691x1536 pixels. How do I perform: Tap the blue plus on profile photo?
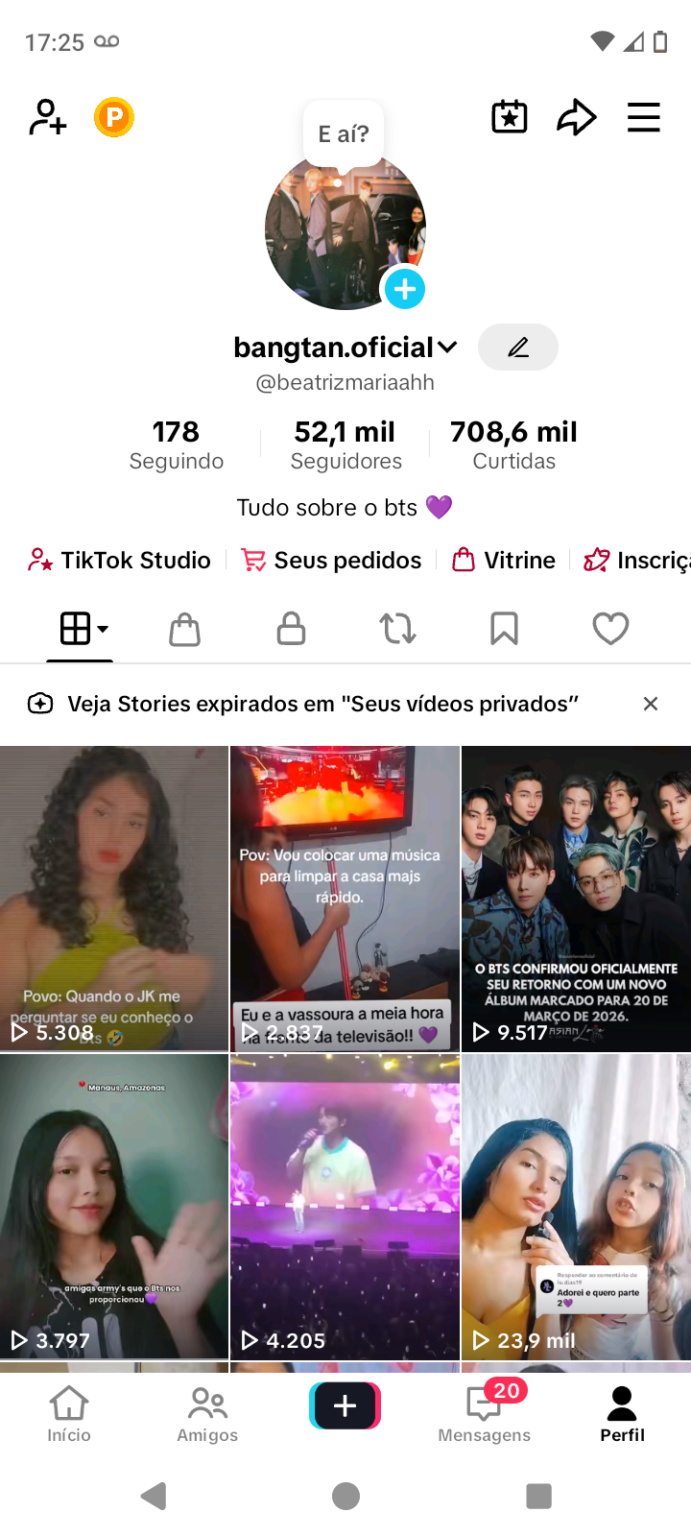405,290
